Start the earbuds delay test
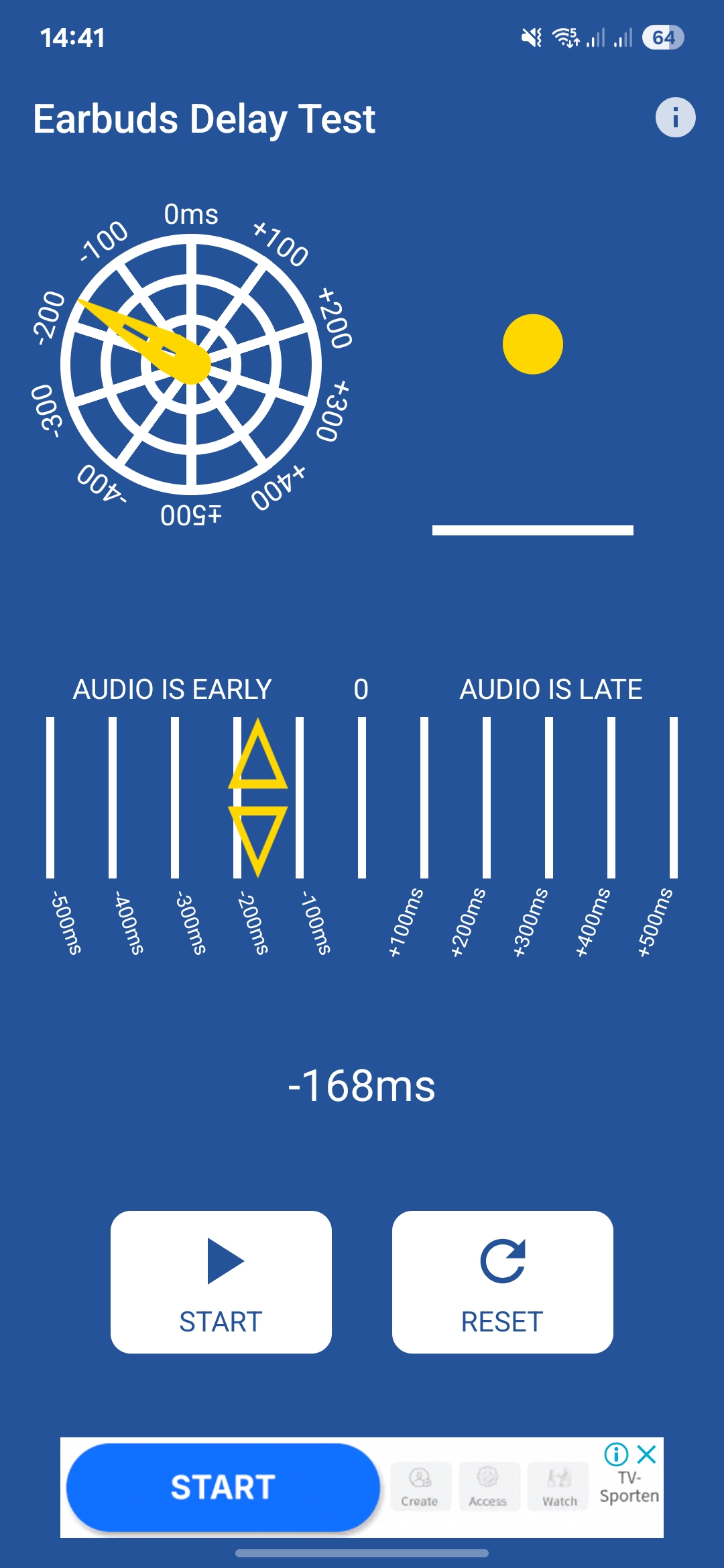The height and width of the screenshot is (1568, 724). [x=221, y=1282]
